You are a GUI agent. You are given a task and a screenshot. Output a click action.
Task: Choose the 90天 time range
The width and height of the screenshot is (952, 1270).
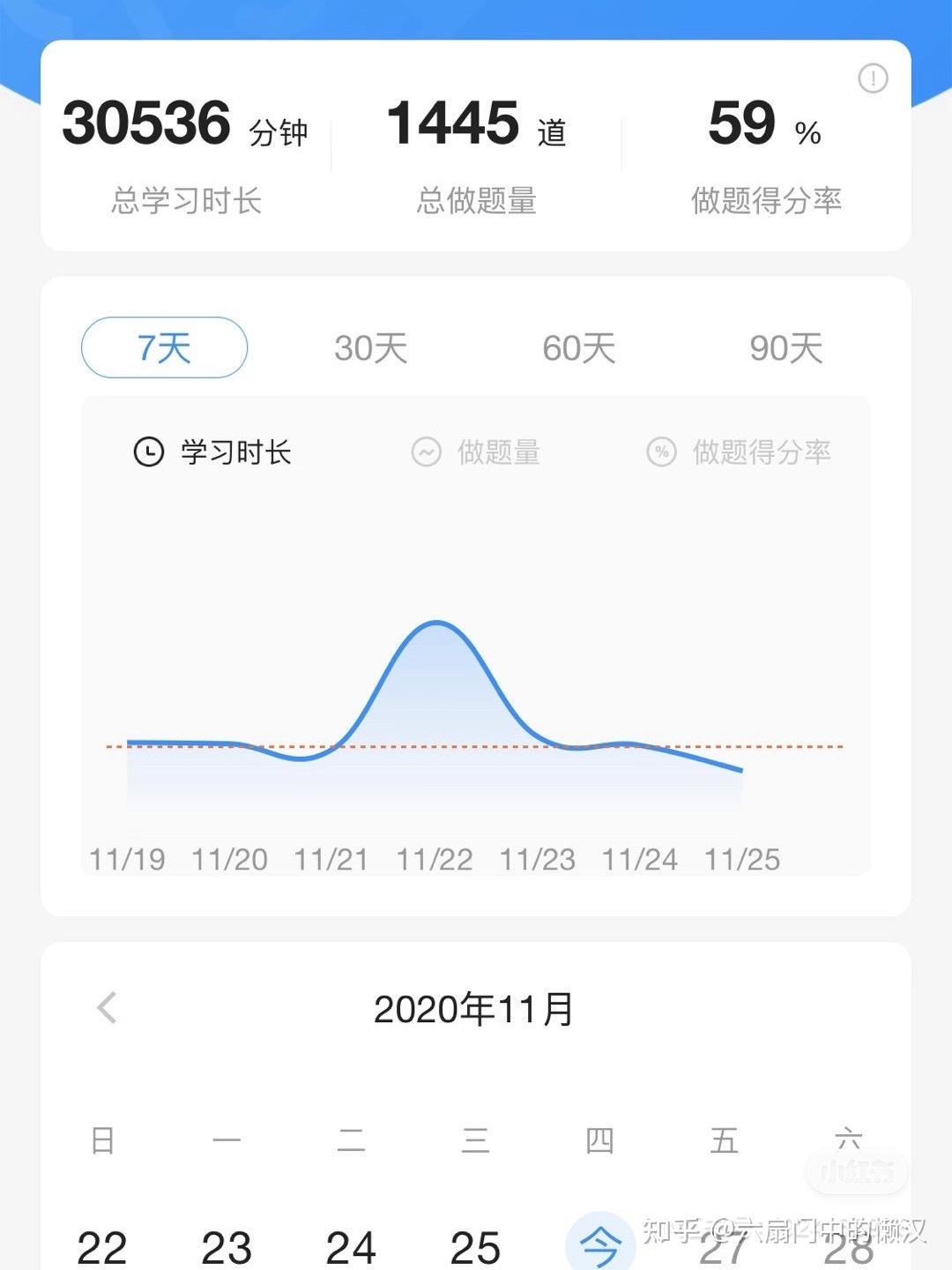(x=785, y=347)
